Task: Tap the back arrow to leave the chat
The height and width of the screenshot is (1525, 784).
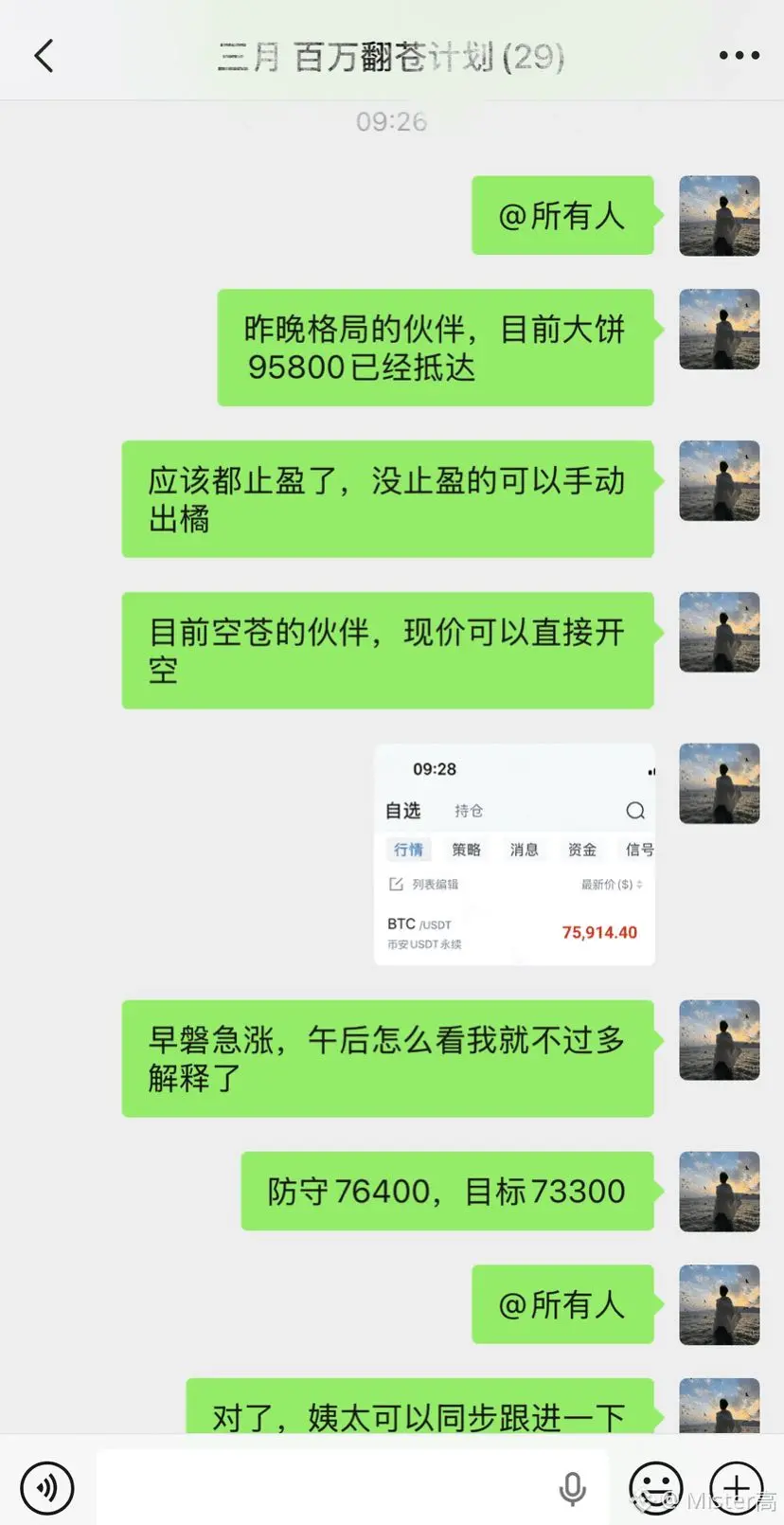Action: tap(42, 55)
